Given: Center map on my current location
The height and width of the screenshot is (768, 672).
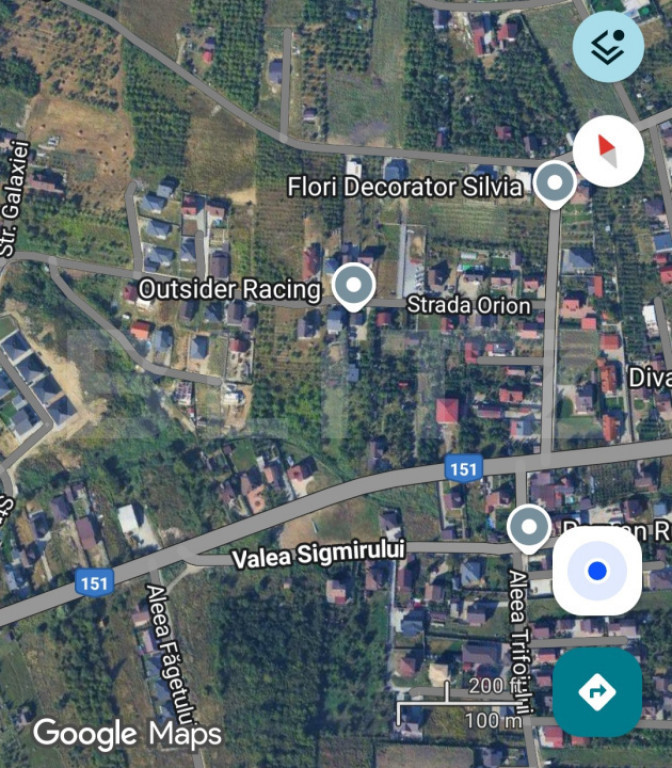Looking at the screenshot, I should pyautogui.click(x=597, y=571).
